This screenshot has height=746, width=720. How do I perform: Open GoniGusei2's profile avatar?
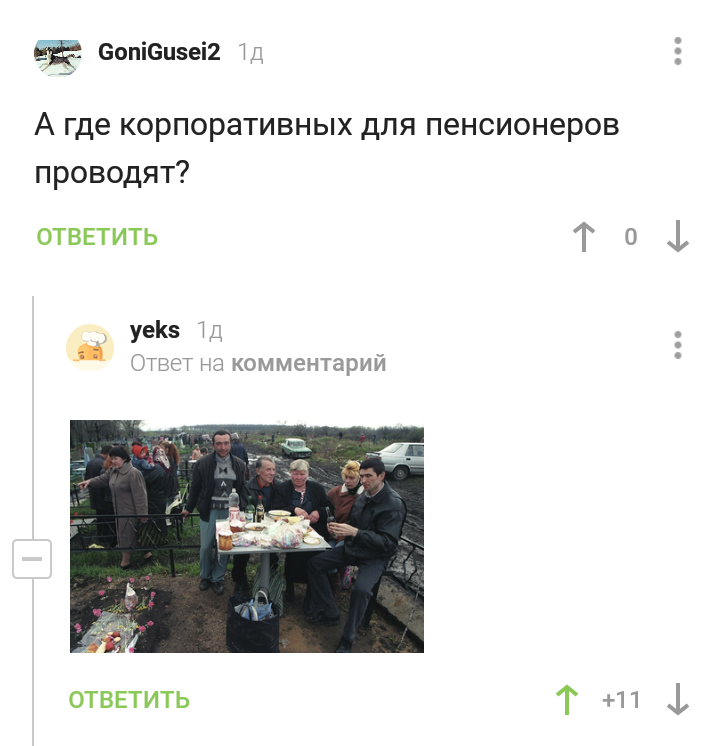(x=57, y=56)
